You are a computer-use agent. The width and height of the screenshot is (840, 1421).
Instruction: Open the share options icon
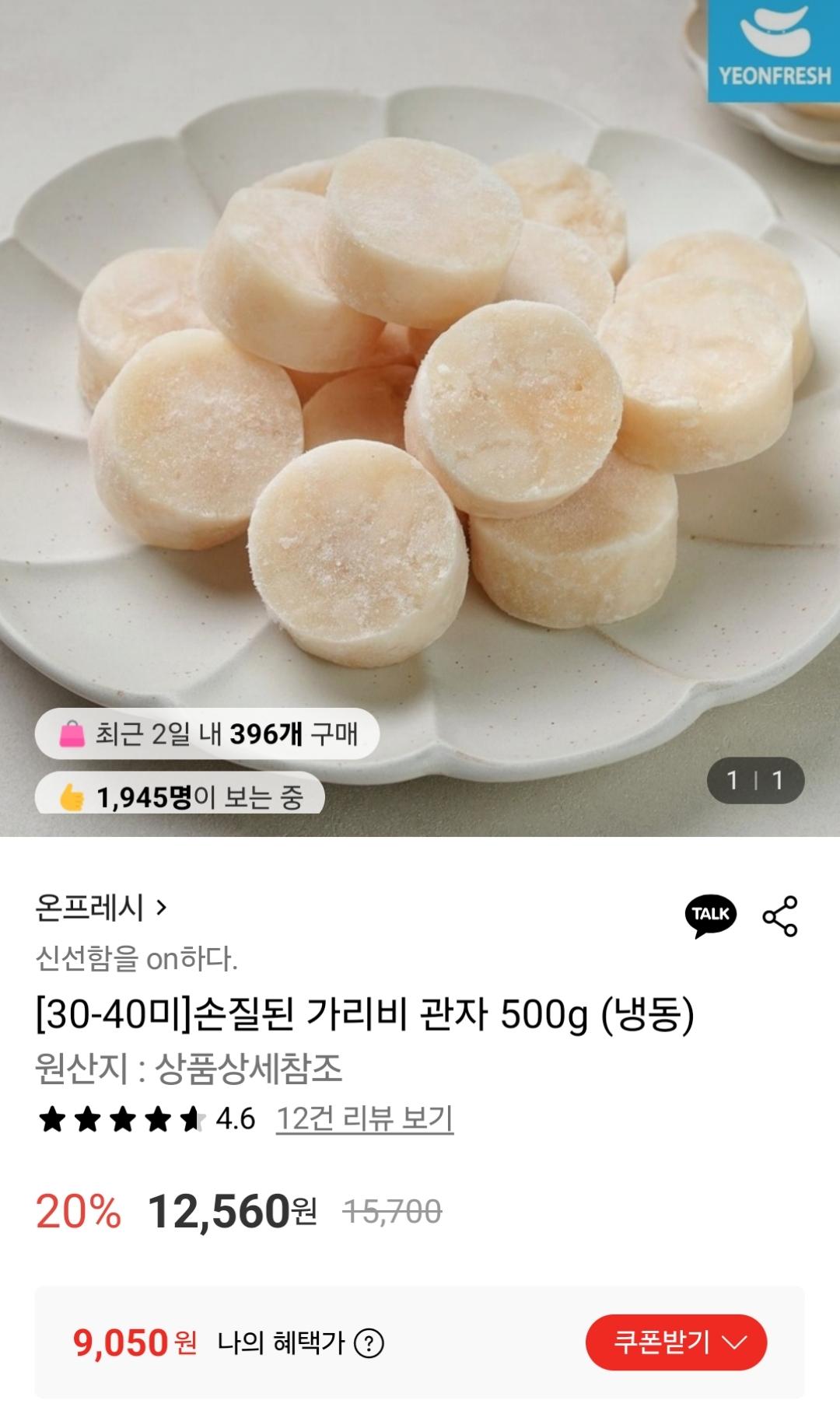coord(780,915)
